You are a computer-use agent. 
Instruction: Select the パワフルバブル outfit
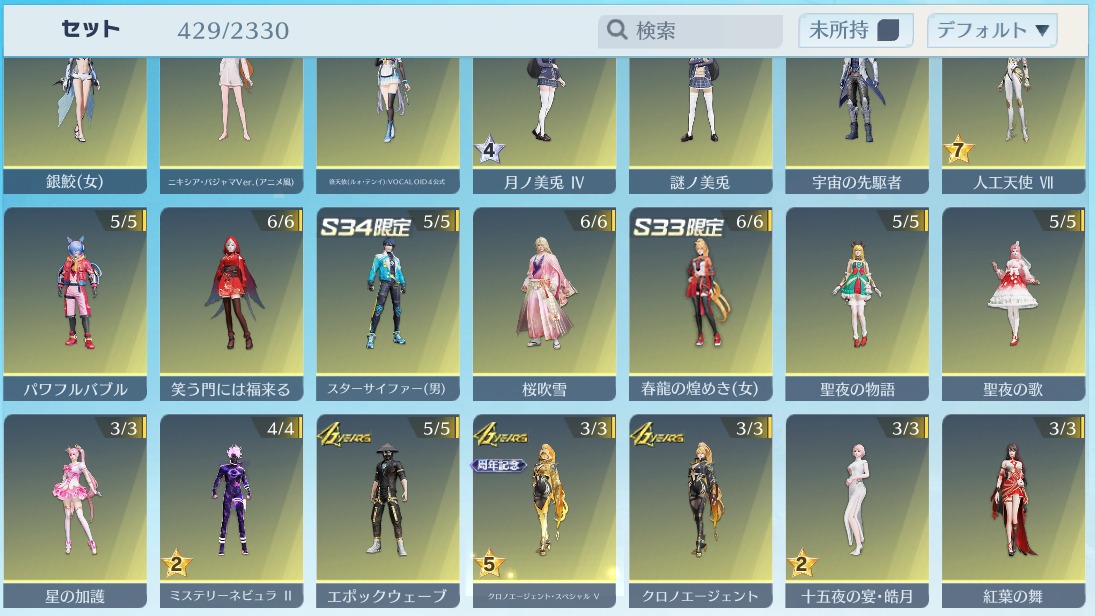75,304
